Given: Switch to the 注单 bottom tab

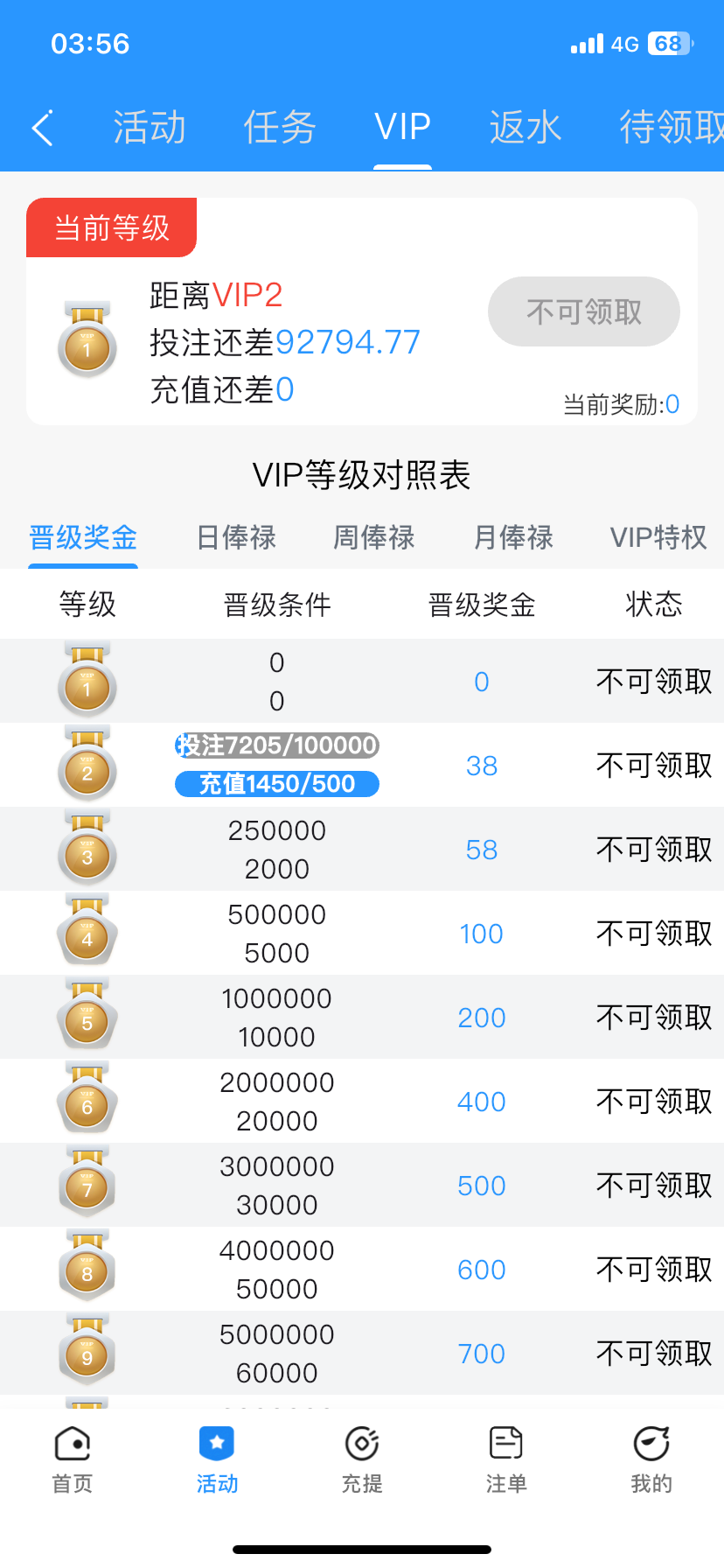Looking at the screenshot, I should click(506, 1459).
